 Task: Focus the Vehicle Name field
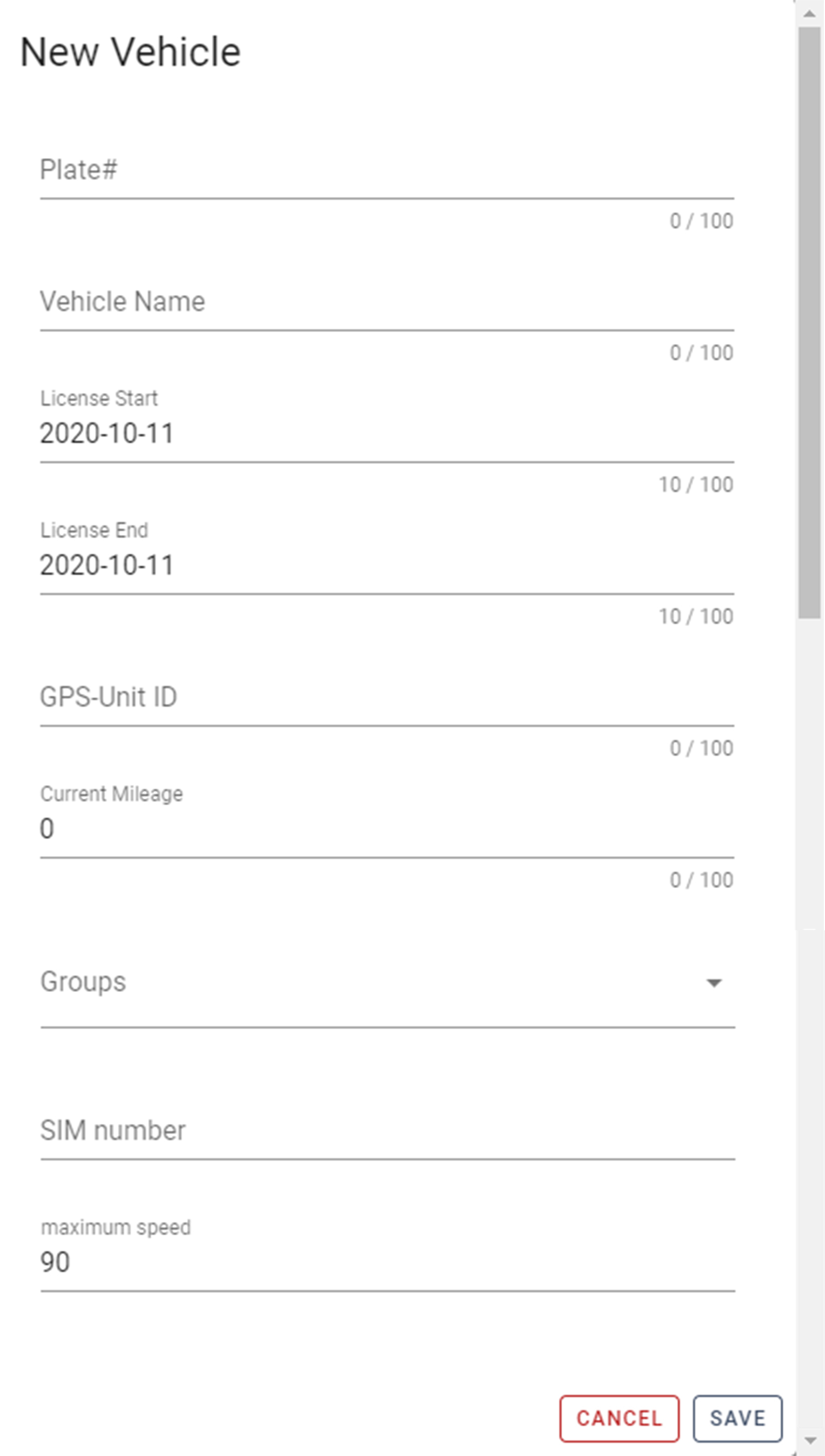tap(387, 302)
